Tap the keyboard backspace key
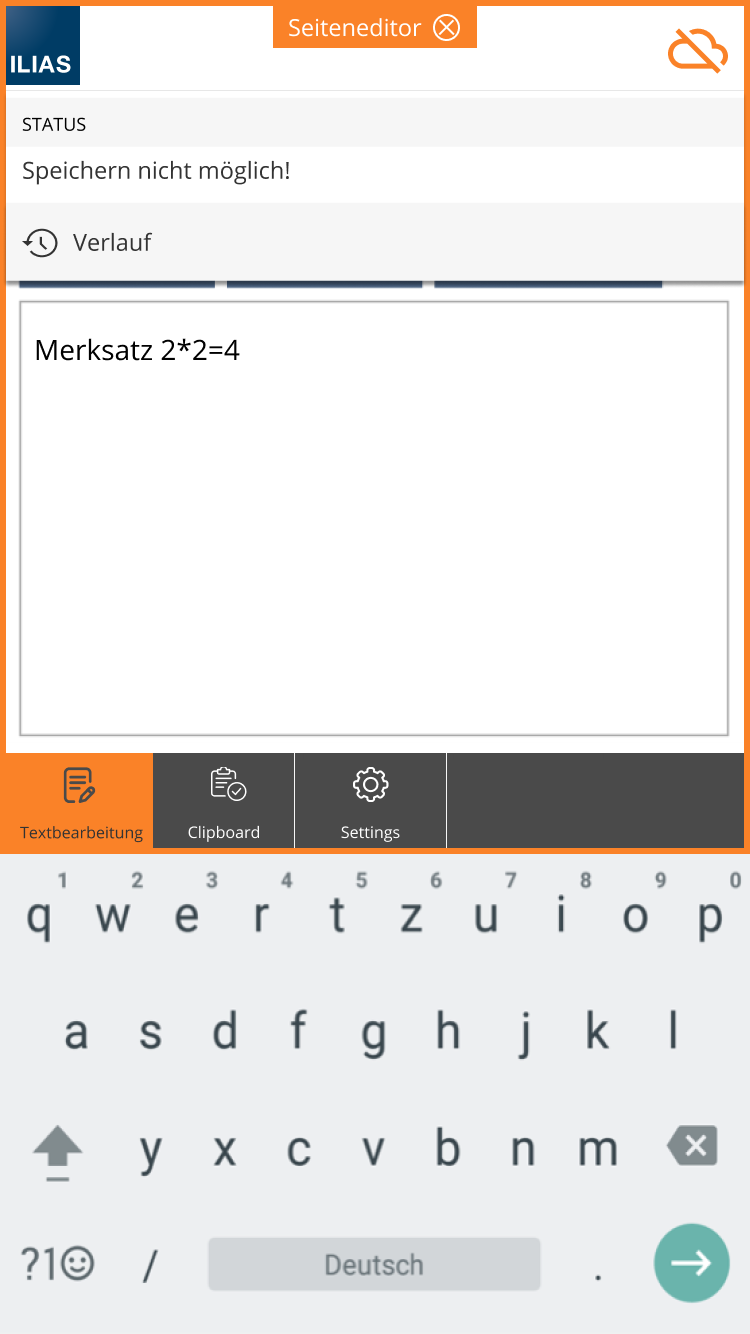 point(692,1146)
